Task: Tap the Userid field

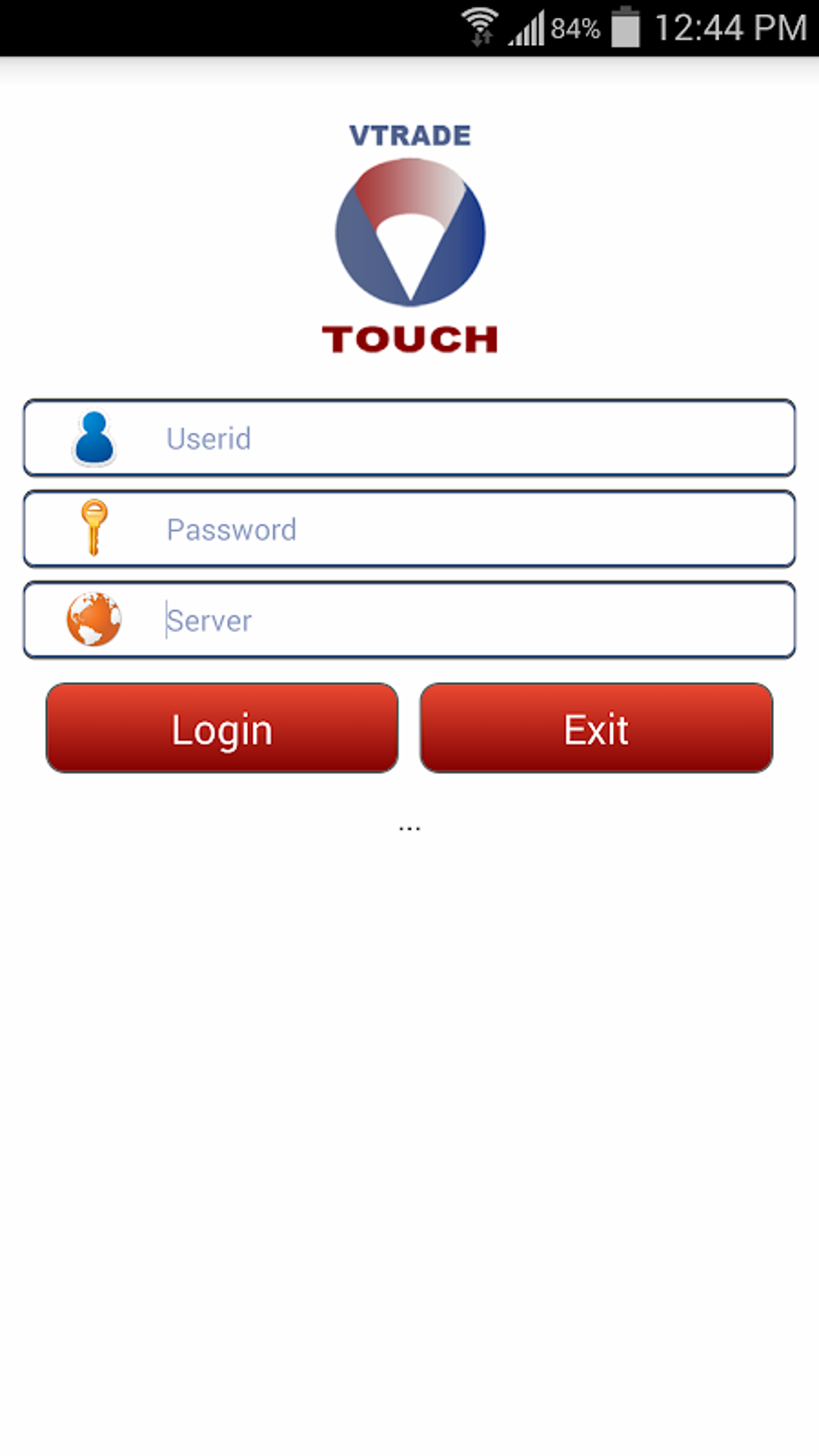Action: pos(409,438)
